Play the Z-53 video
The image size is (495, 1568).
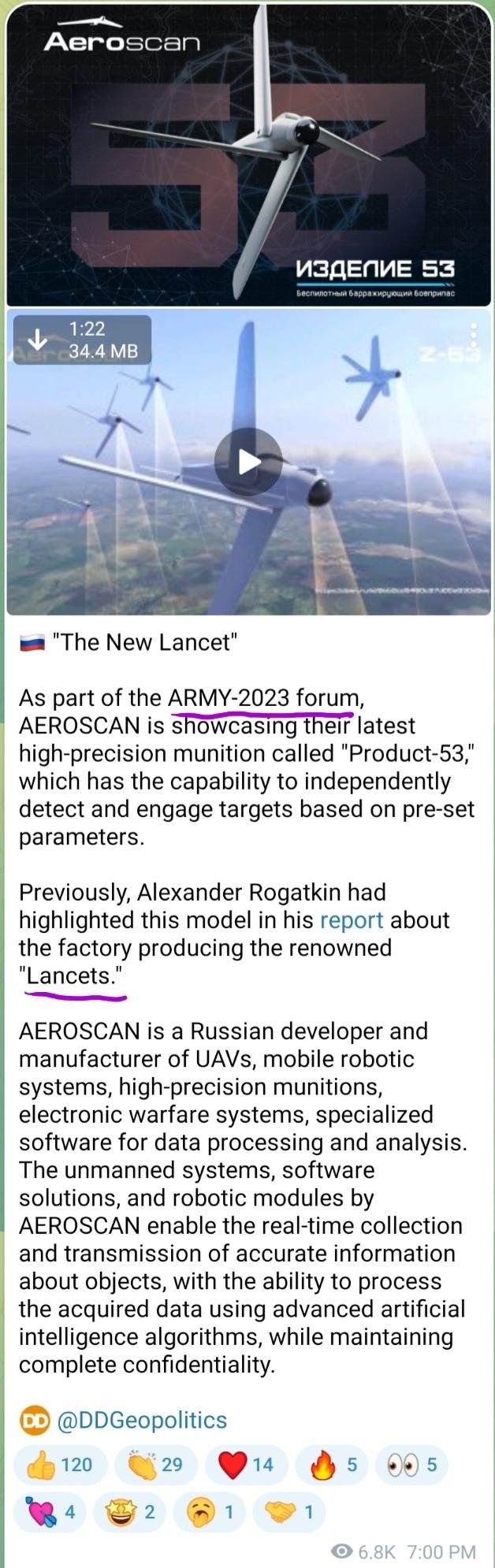[x=248, y=462]
